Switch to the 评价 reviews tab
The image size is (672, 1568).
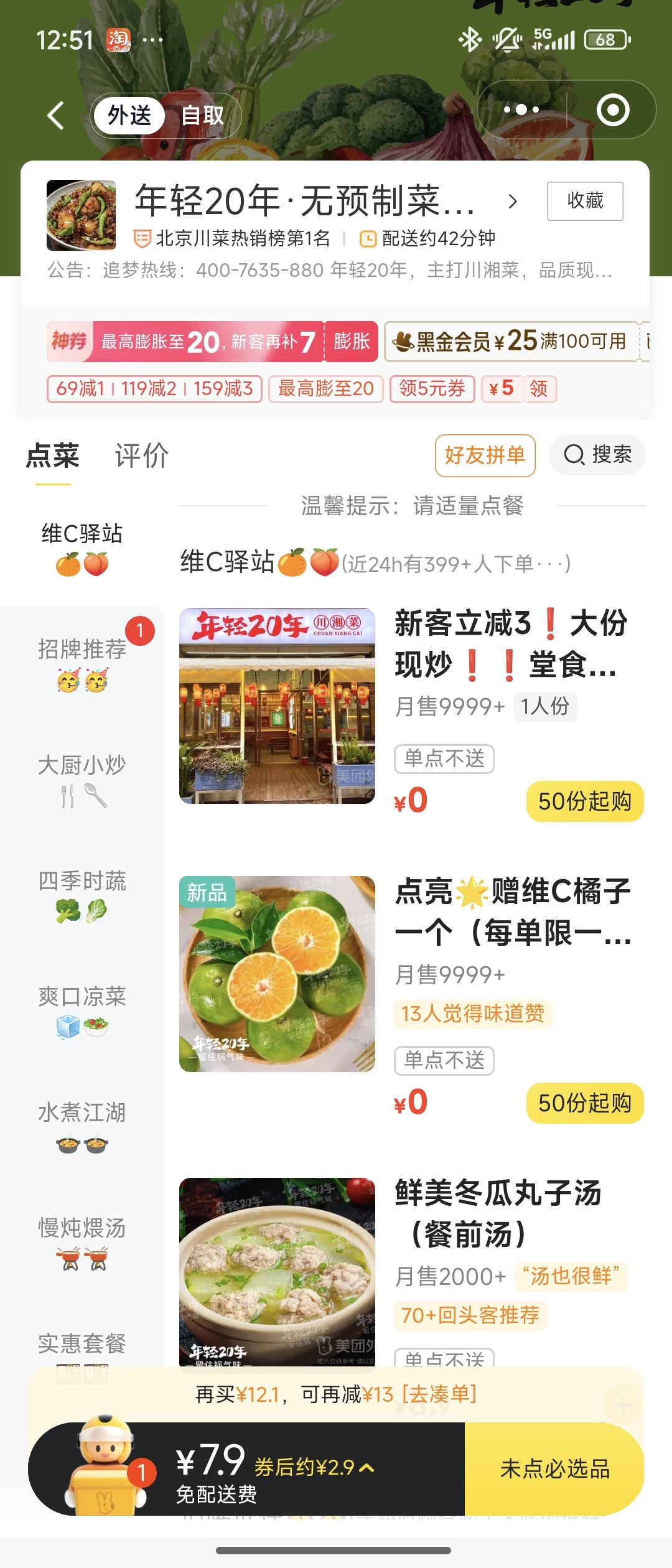pyautogui.click(x=142, y=455)
